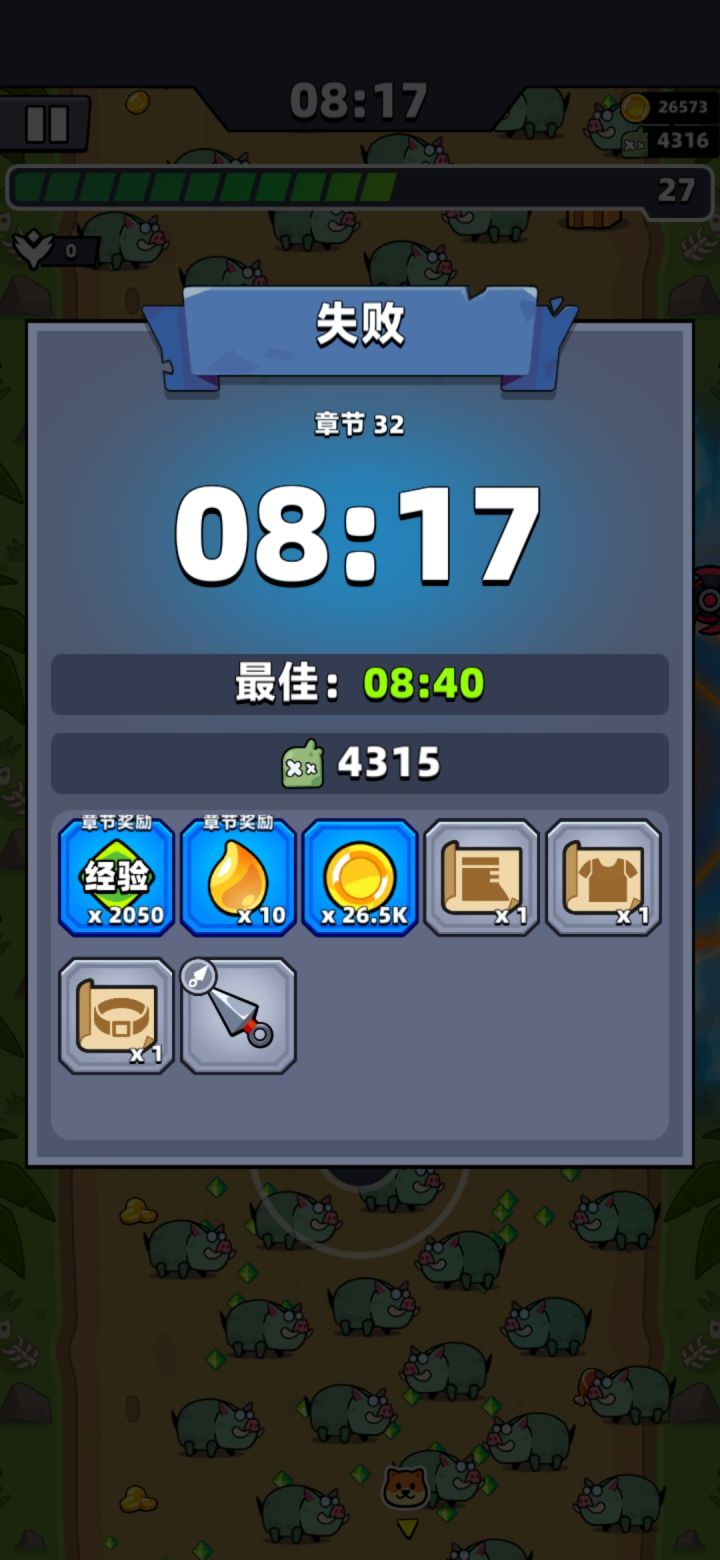Viewport: 720px width, 1560px height.
Task: Select the 经验 experience reward icon
Action: 115,878
